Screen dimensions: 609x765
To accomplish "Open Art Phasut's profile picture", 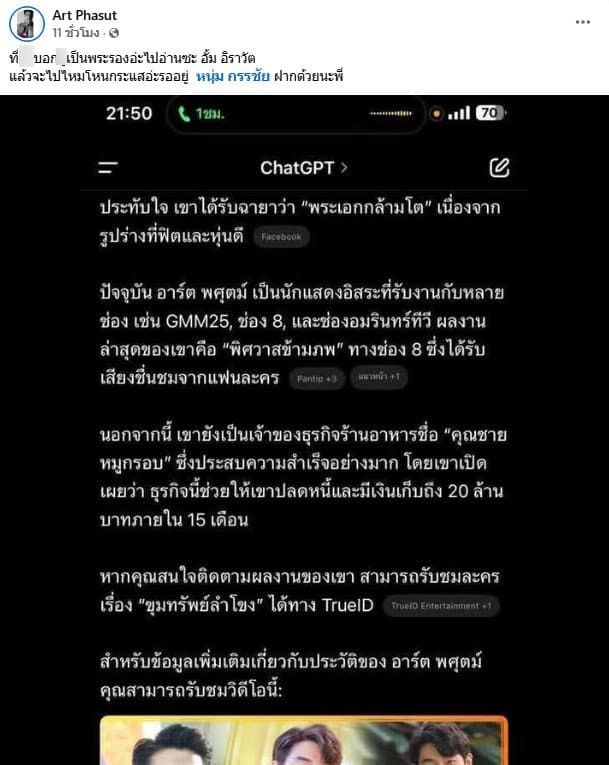I will (27, 23).
